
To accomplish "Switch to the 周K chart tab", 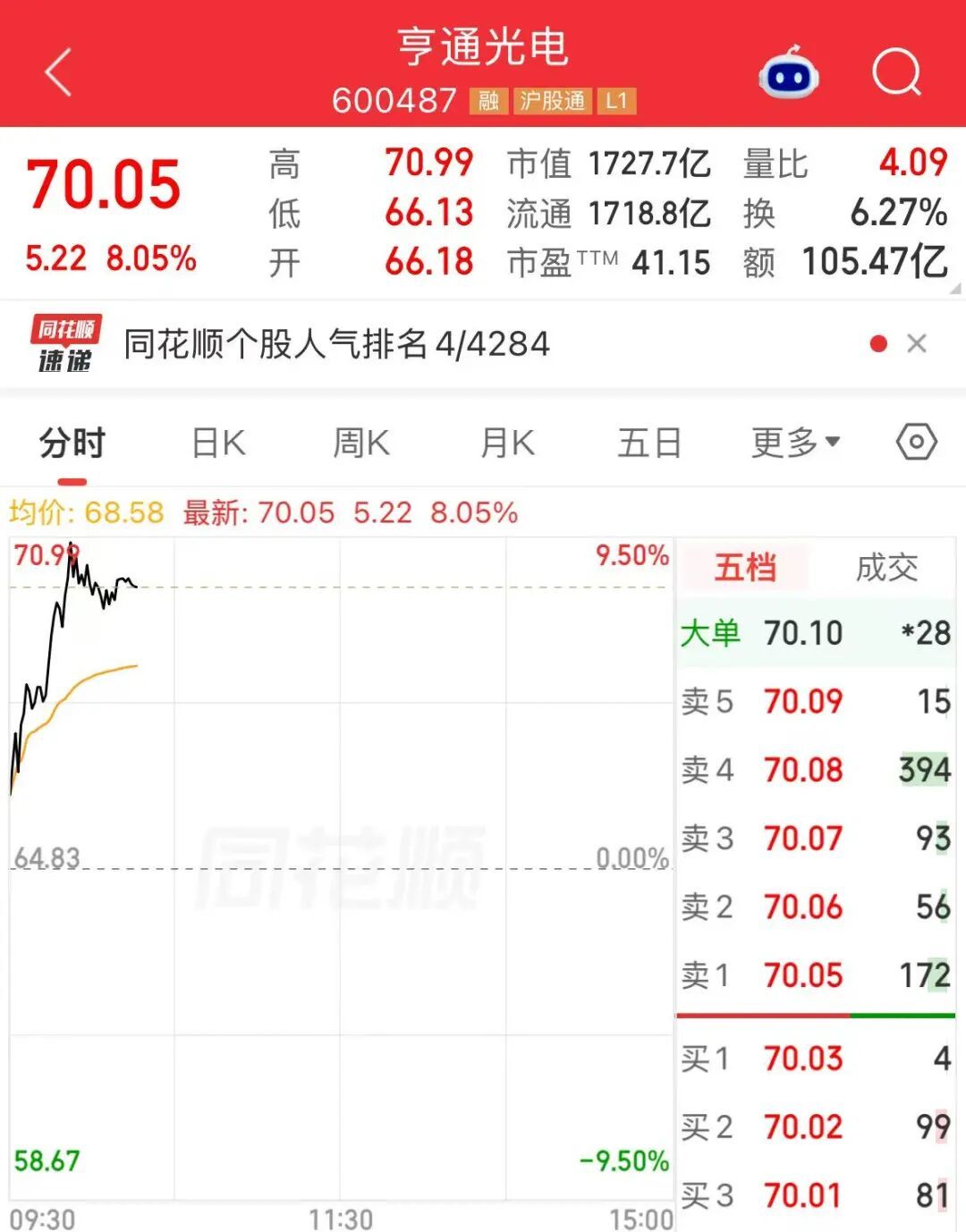I will pyautogui.click(x=360, y=443).
